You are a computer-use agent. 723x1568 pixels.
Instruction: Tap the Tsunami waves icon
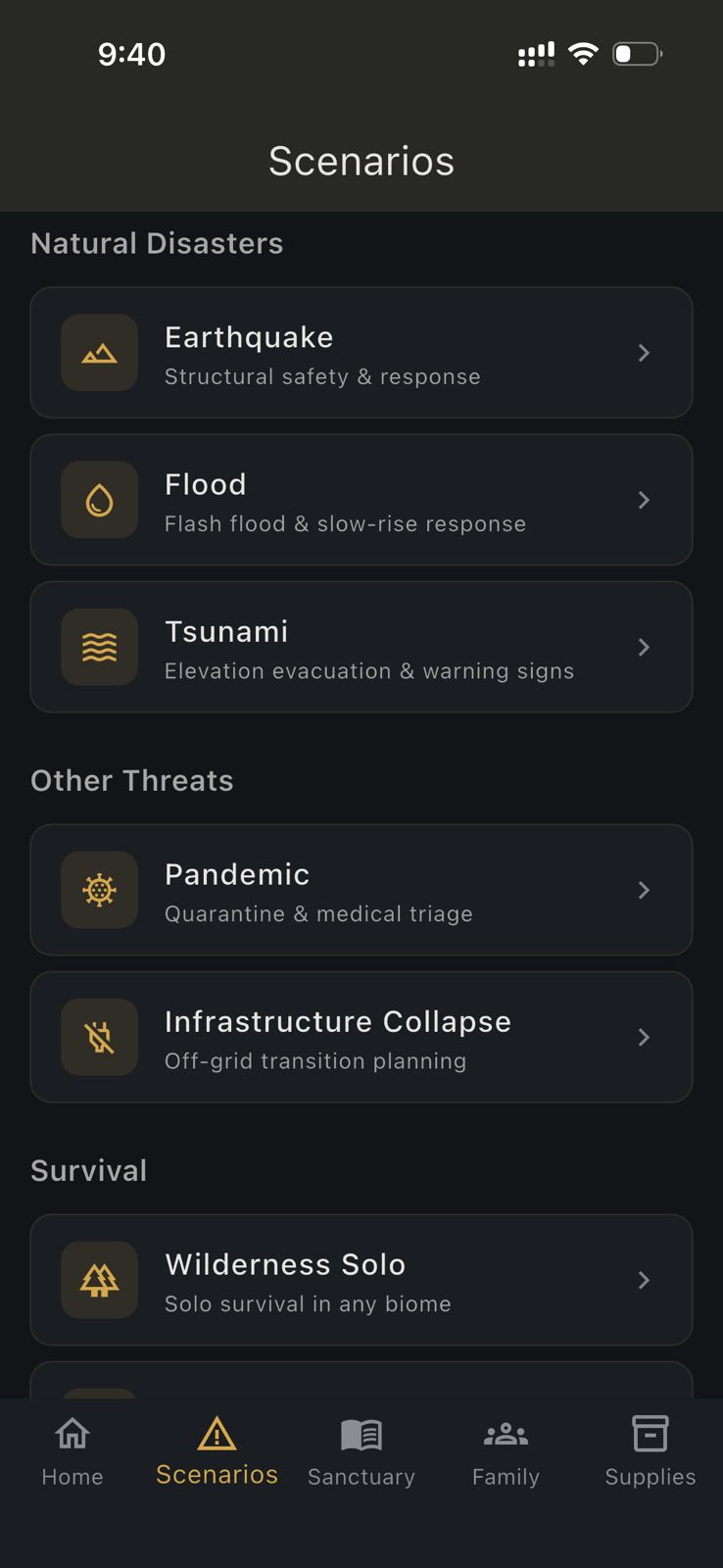99,647
